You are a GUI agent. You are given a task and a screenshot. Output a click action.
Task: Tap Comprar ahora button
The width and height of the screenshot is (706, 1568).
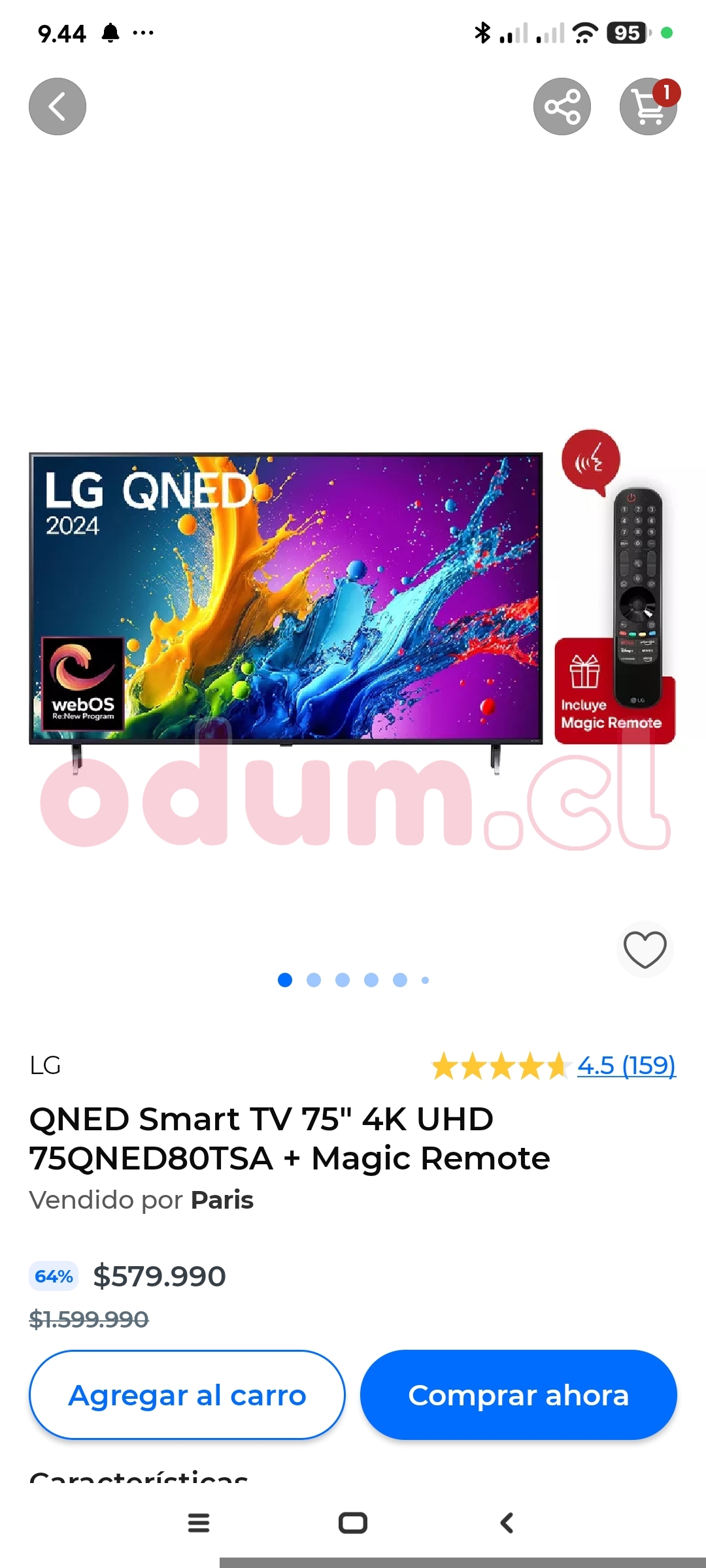(518, 1395)
